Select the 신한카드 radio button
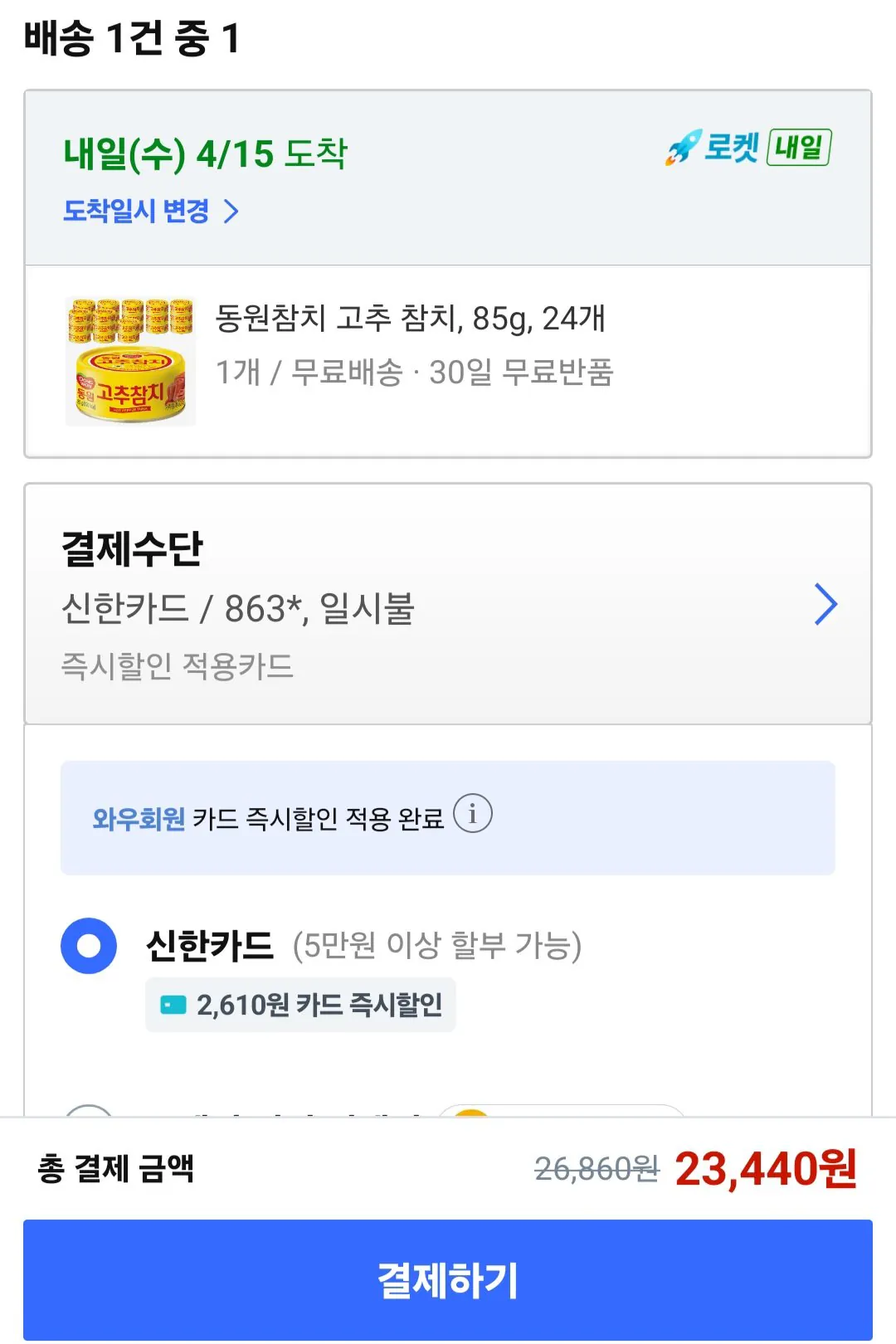Image resolution: width=896 pixels, height=1344 pixels. point(86,947)
